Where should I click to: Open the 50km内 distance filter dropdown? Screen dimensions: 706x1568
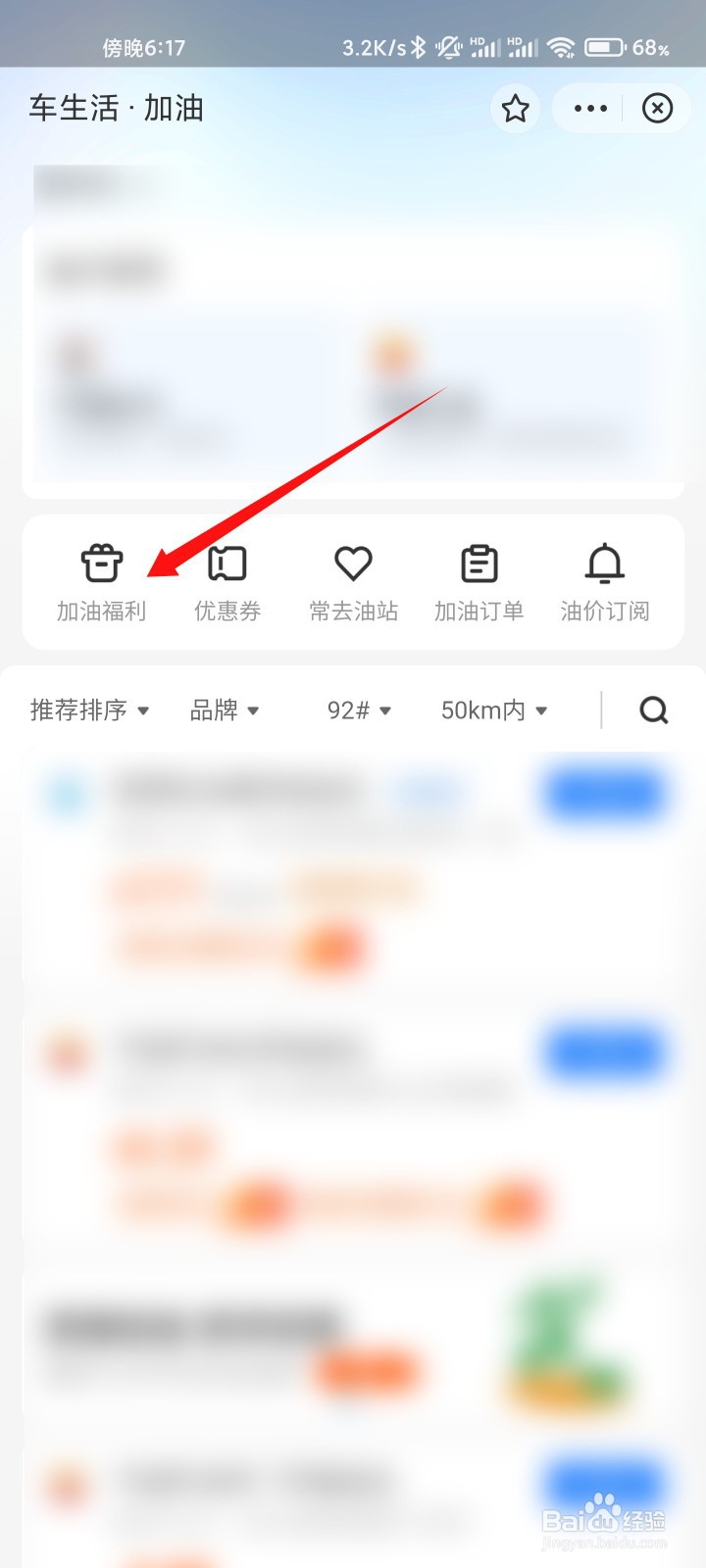click(494, 710)
